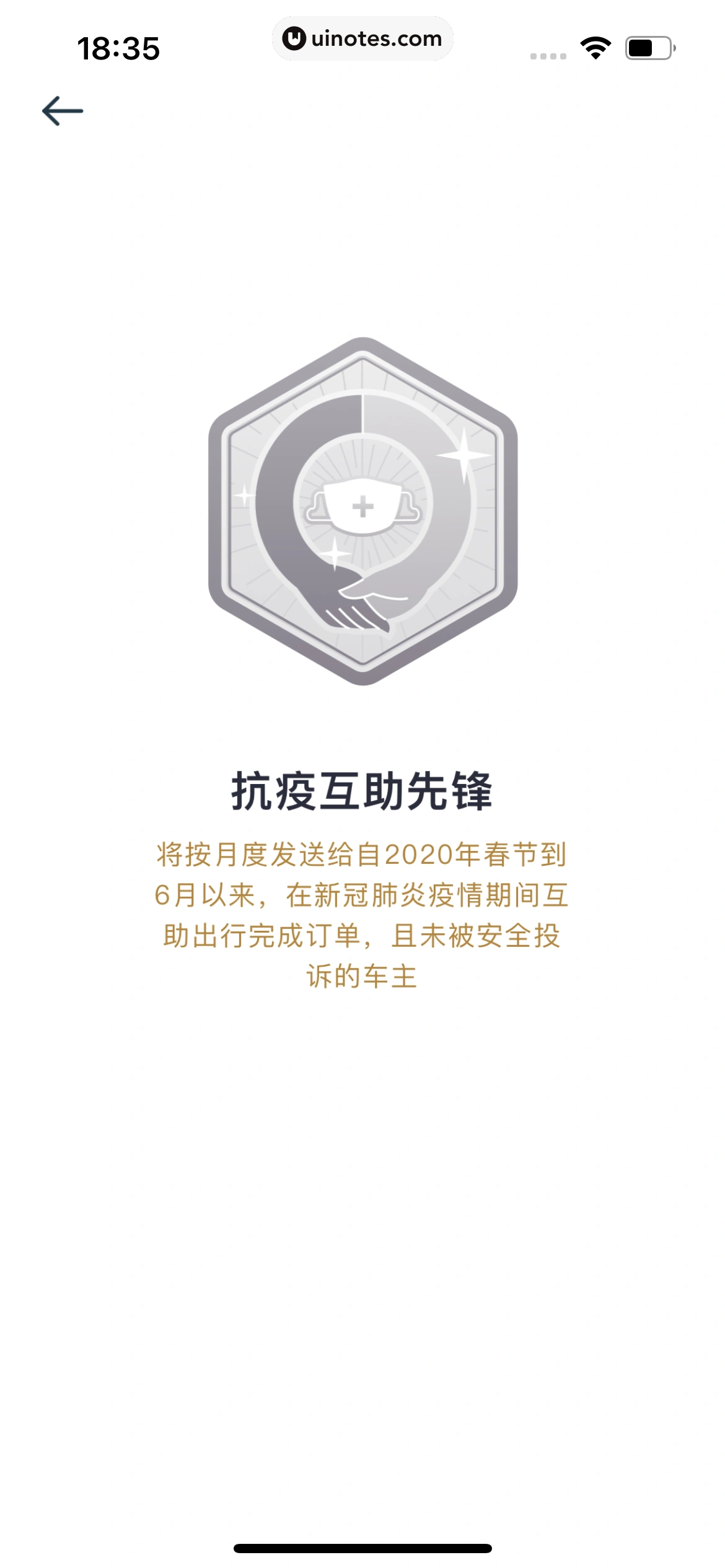Tap the uinotes.com capsule in the notch area

click(x=362, y=38)
